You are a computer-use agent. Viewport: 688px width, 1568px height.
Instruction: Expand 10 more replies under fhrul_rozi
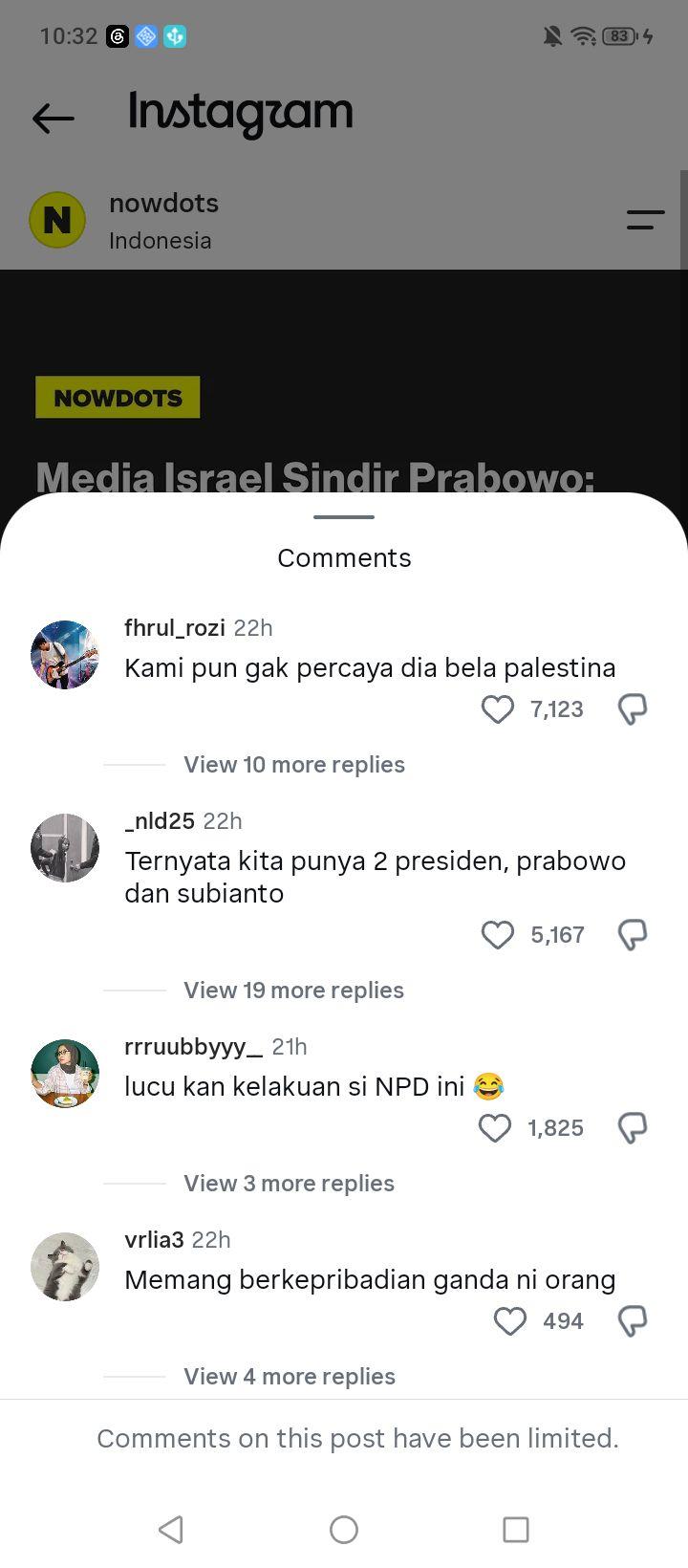[x=294, y=765]
